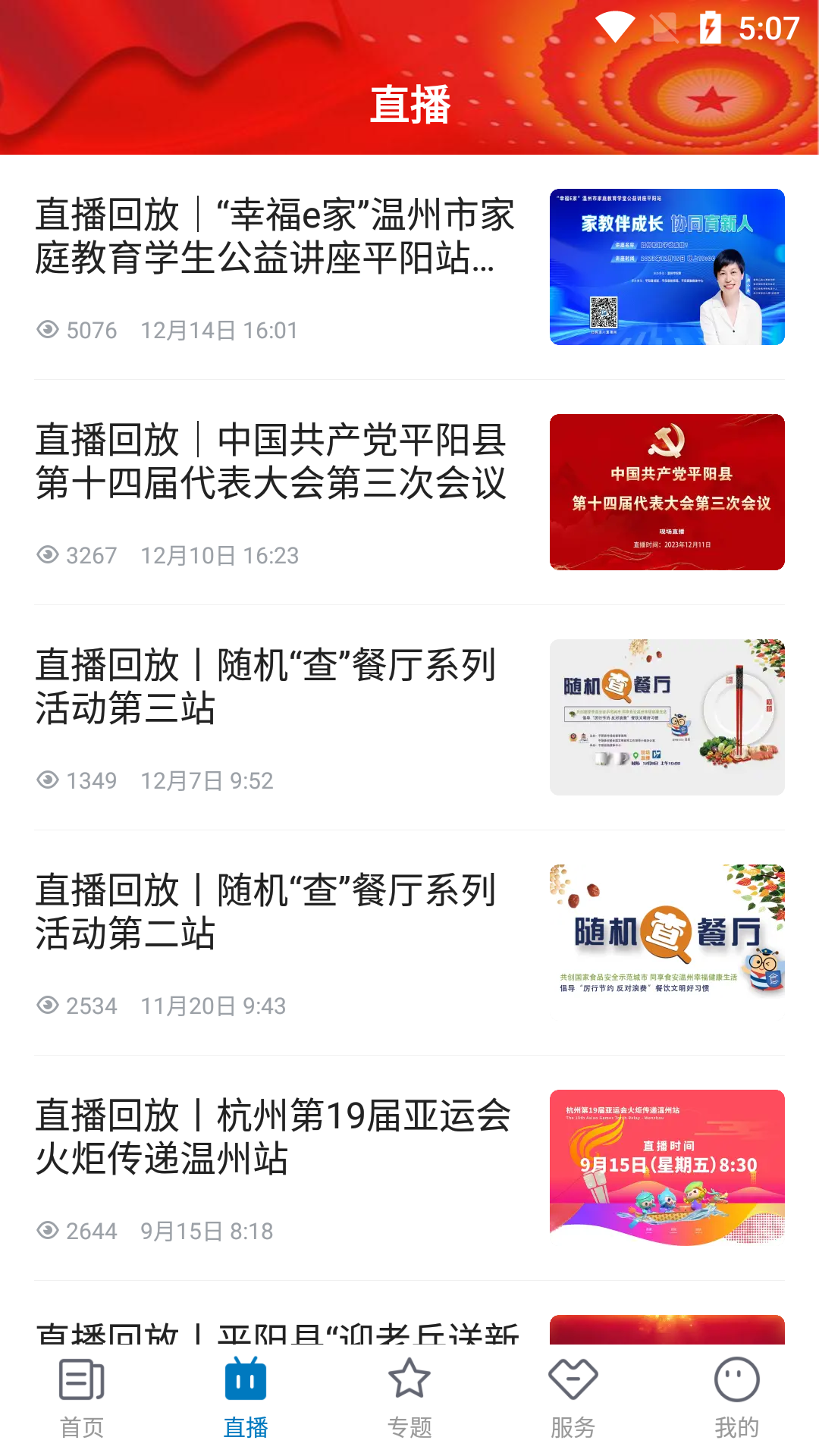Open 随机查餐厅 third station thumbnail
The image size is (819, 1456).
[668, 716]
